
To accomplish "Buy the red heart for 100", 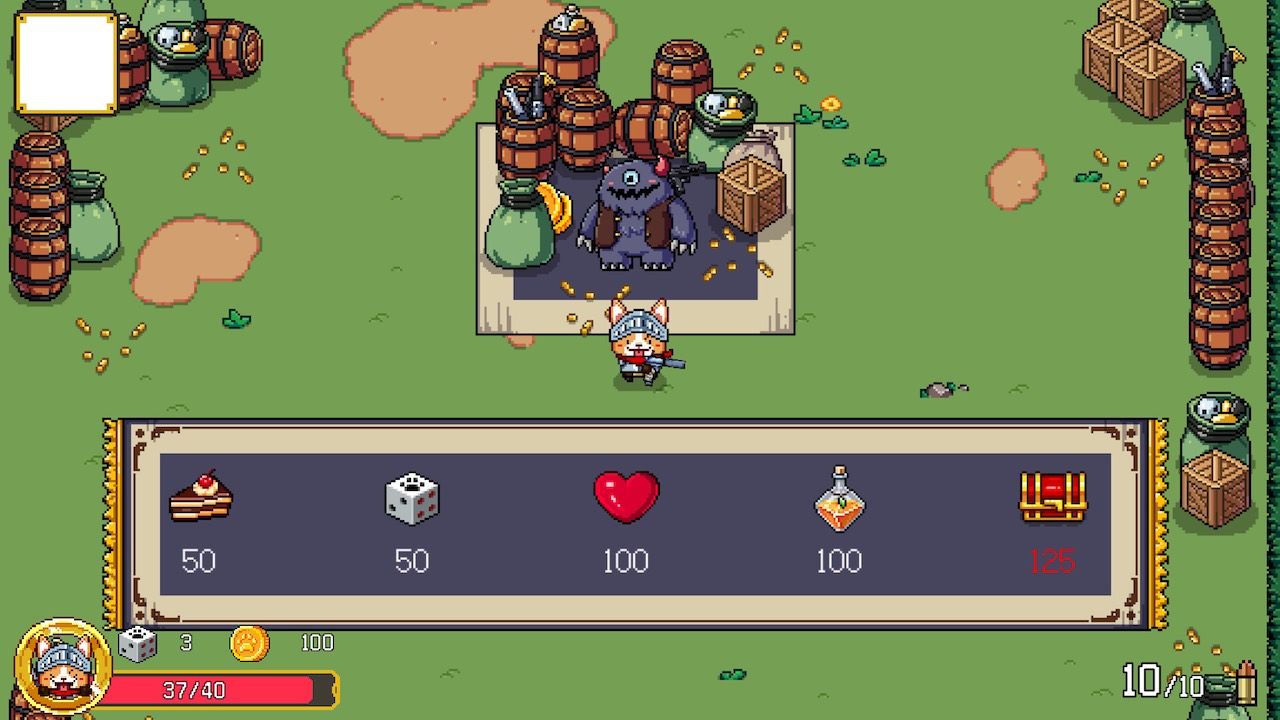I will (x=626, y=497).
